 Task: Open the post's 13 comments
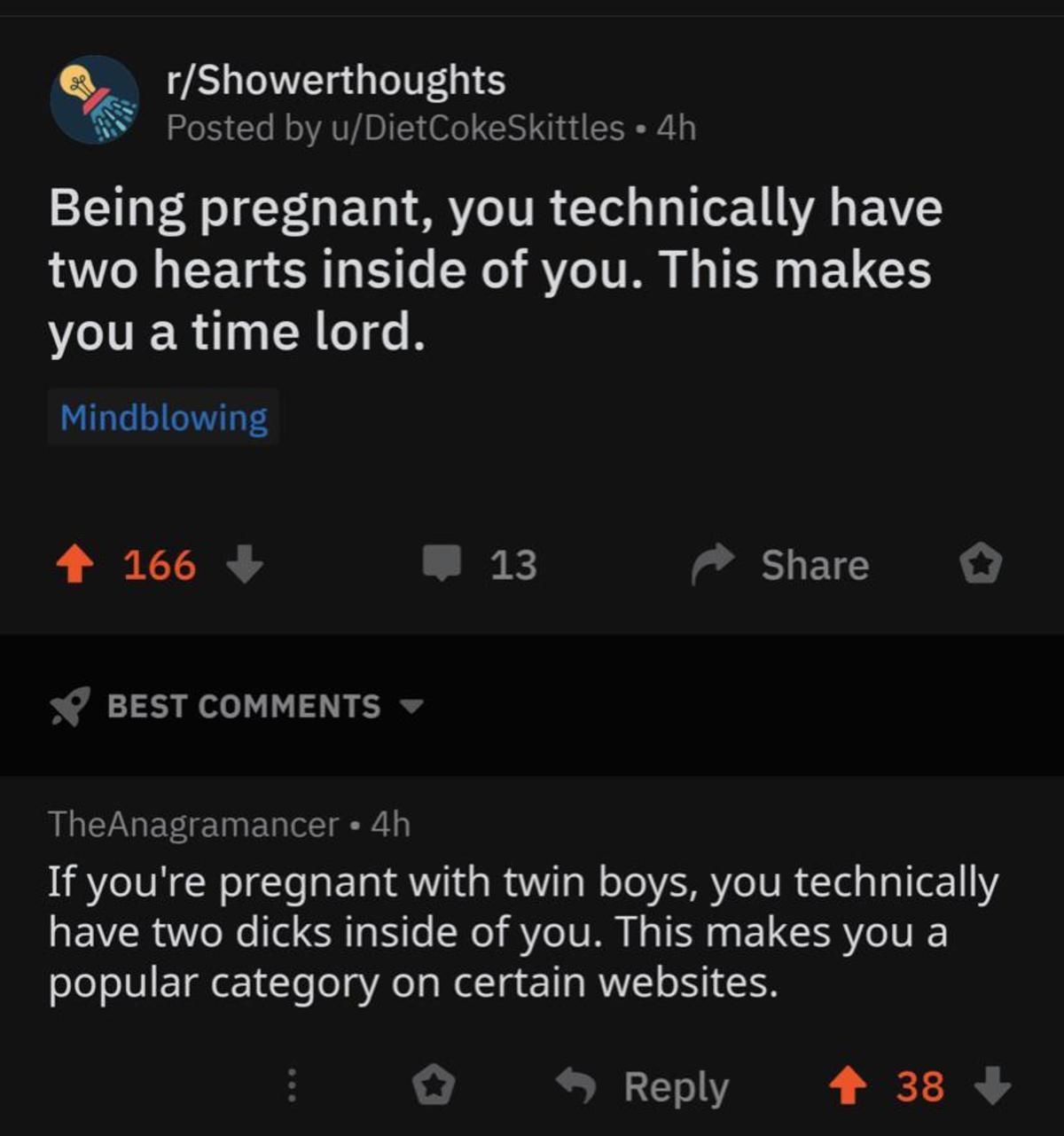pos(480,565)
